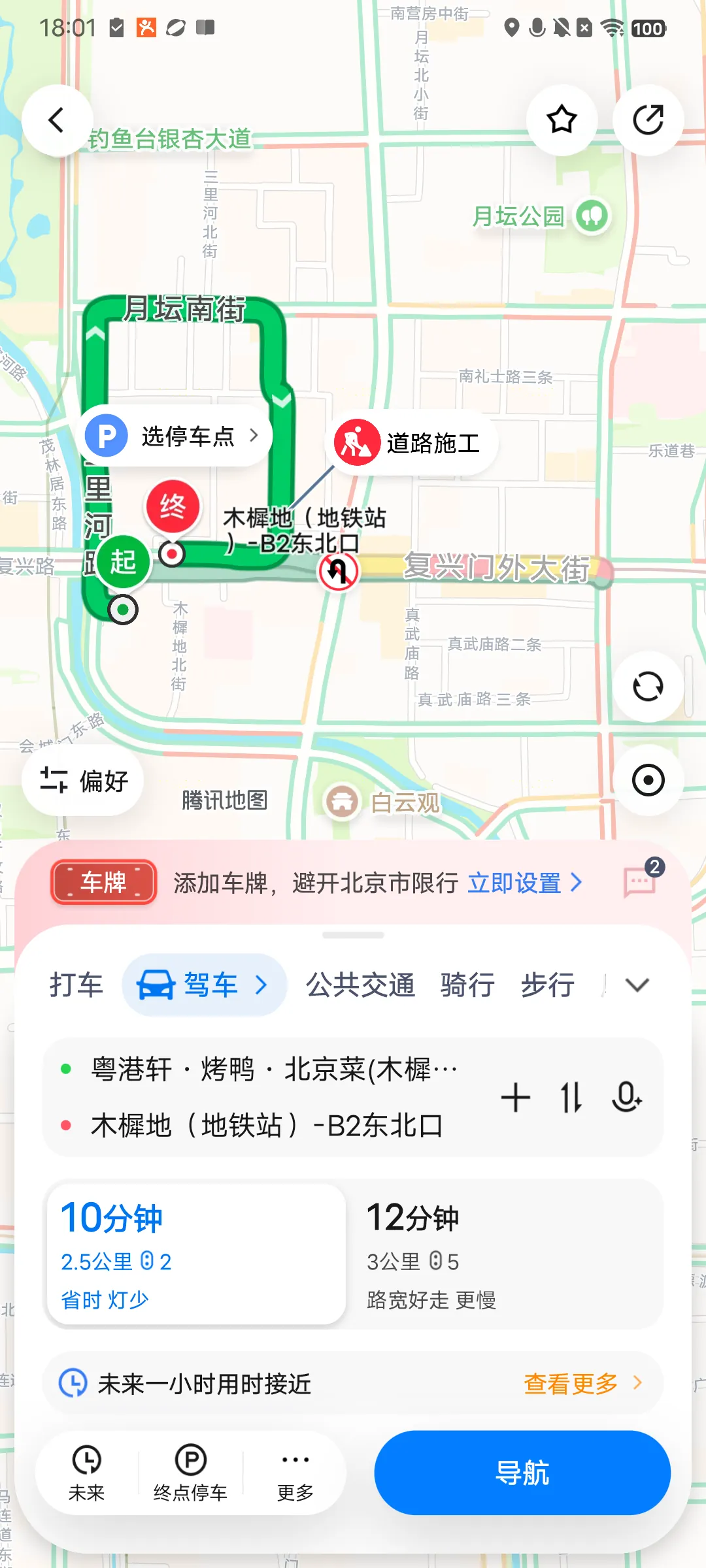
Task: Switch to the 公共交通 tab
Action: [x=361, y=985]
